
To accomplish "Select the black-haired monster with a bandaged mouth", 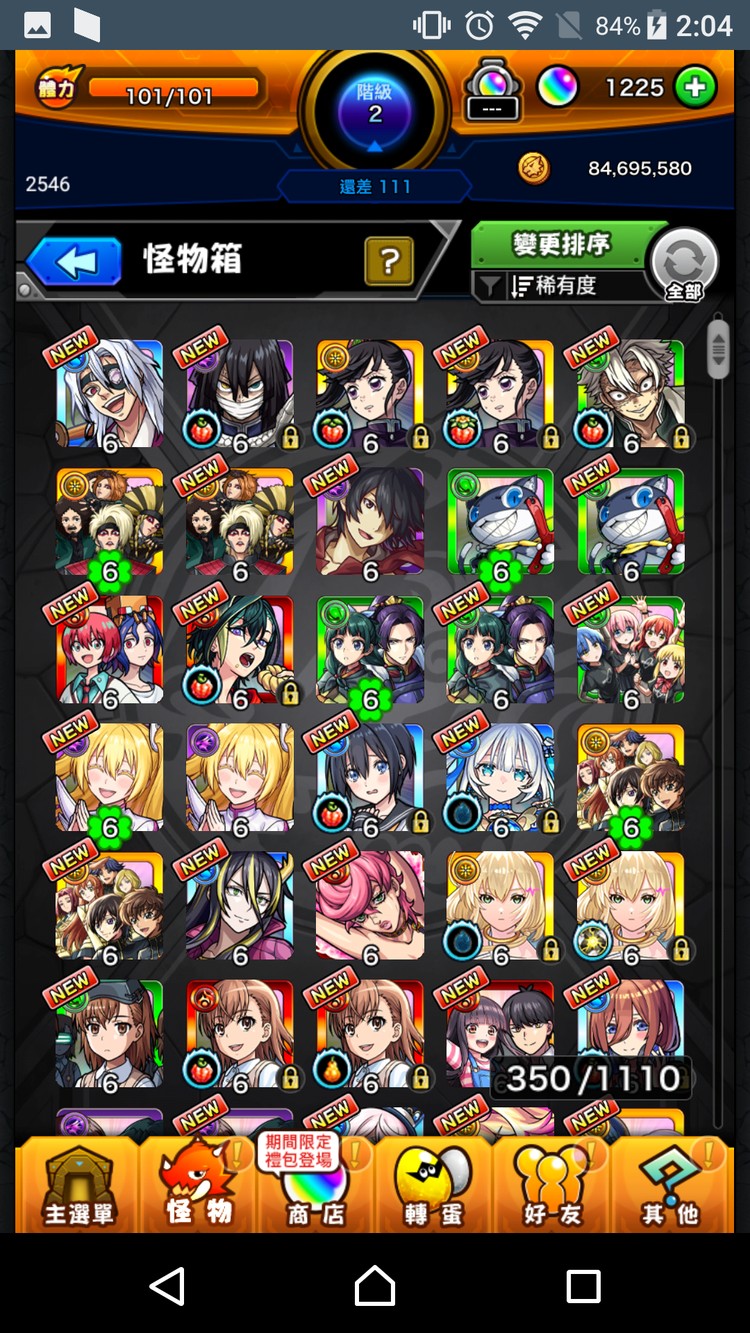I will pos(240,394).
